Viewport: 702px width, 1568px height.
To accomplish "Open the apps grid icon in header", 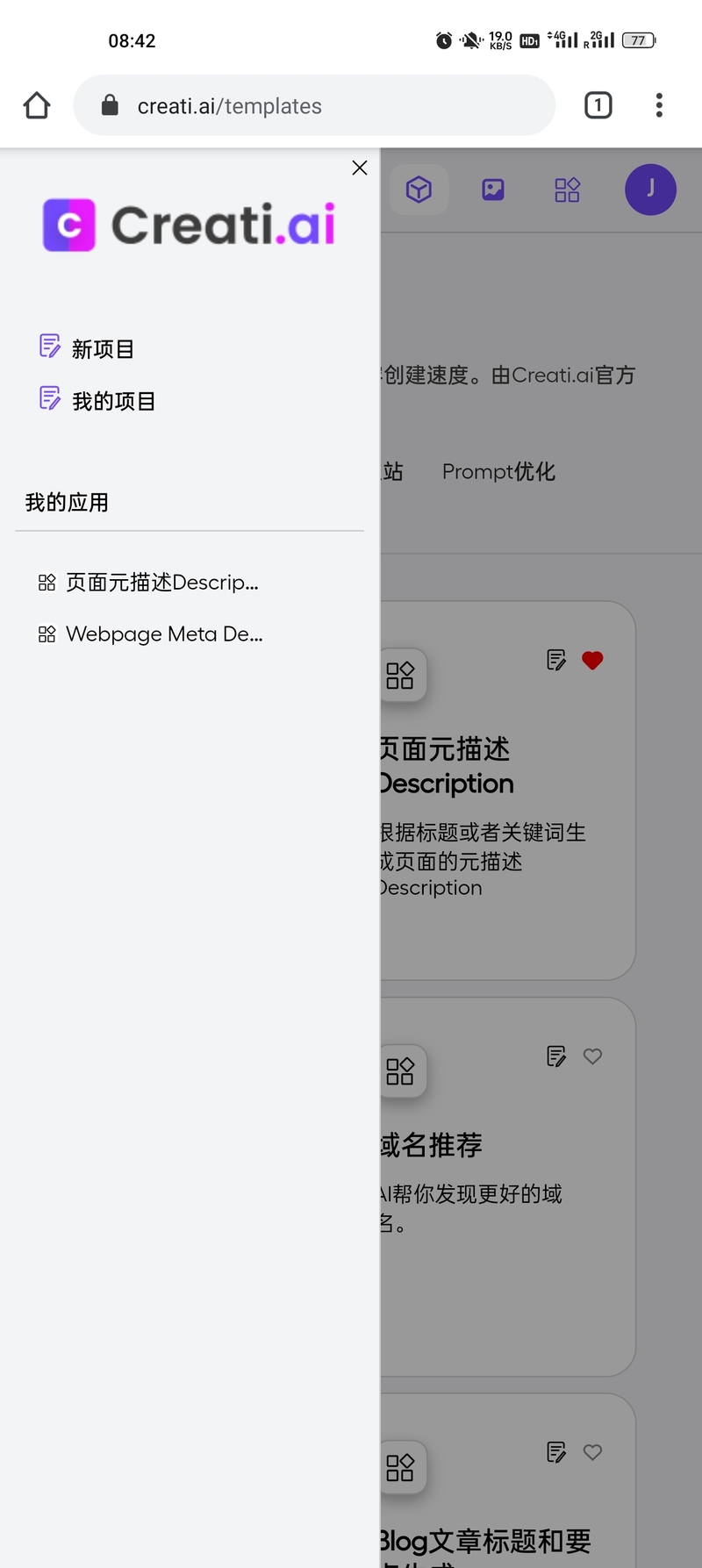I will click(567, 190).
